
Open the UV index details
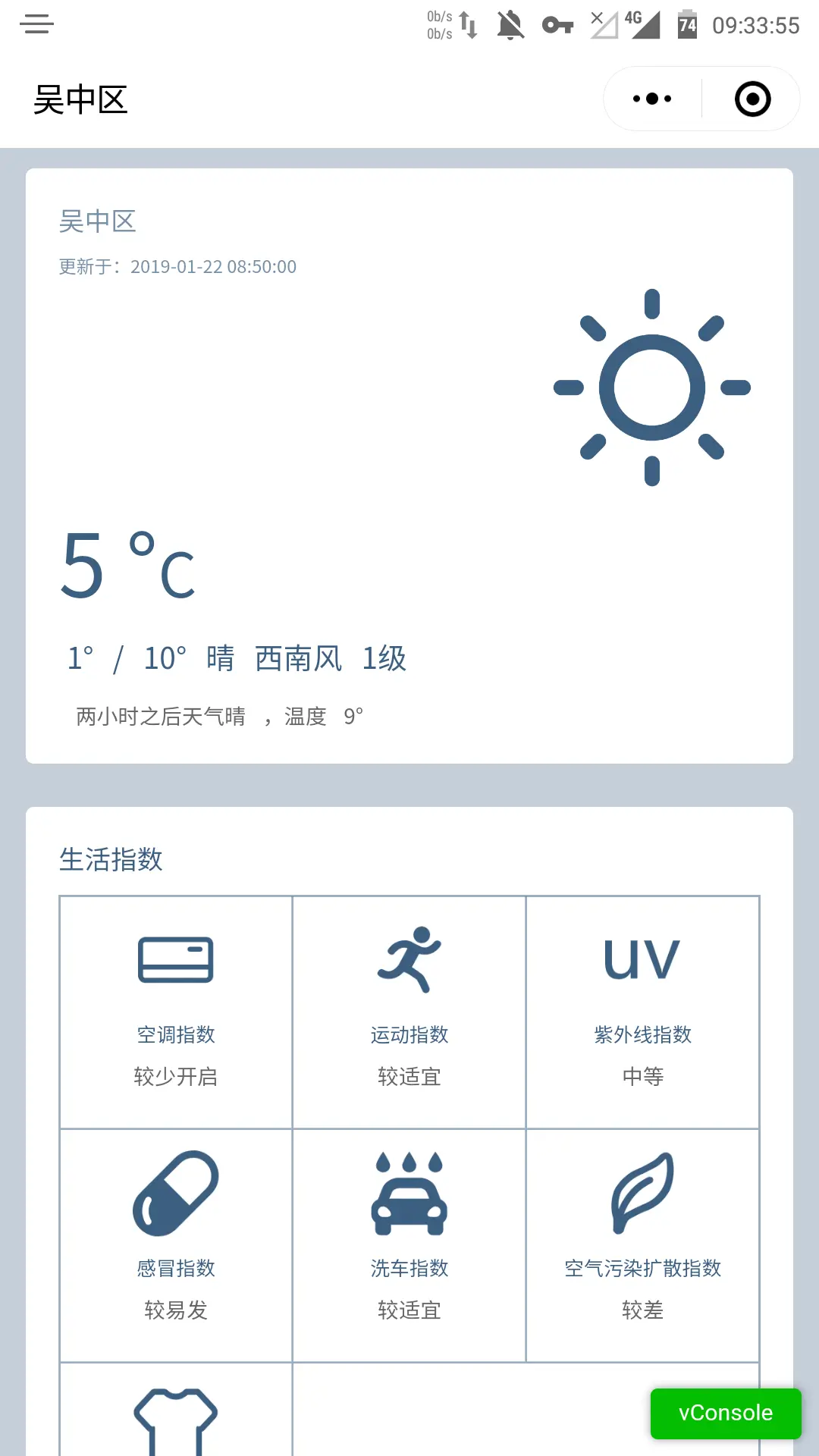(x=641, y=959)
